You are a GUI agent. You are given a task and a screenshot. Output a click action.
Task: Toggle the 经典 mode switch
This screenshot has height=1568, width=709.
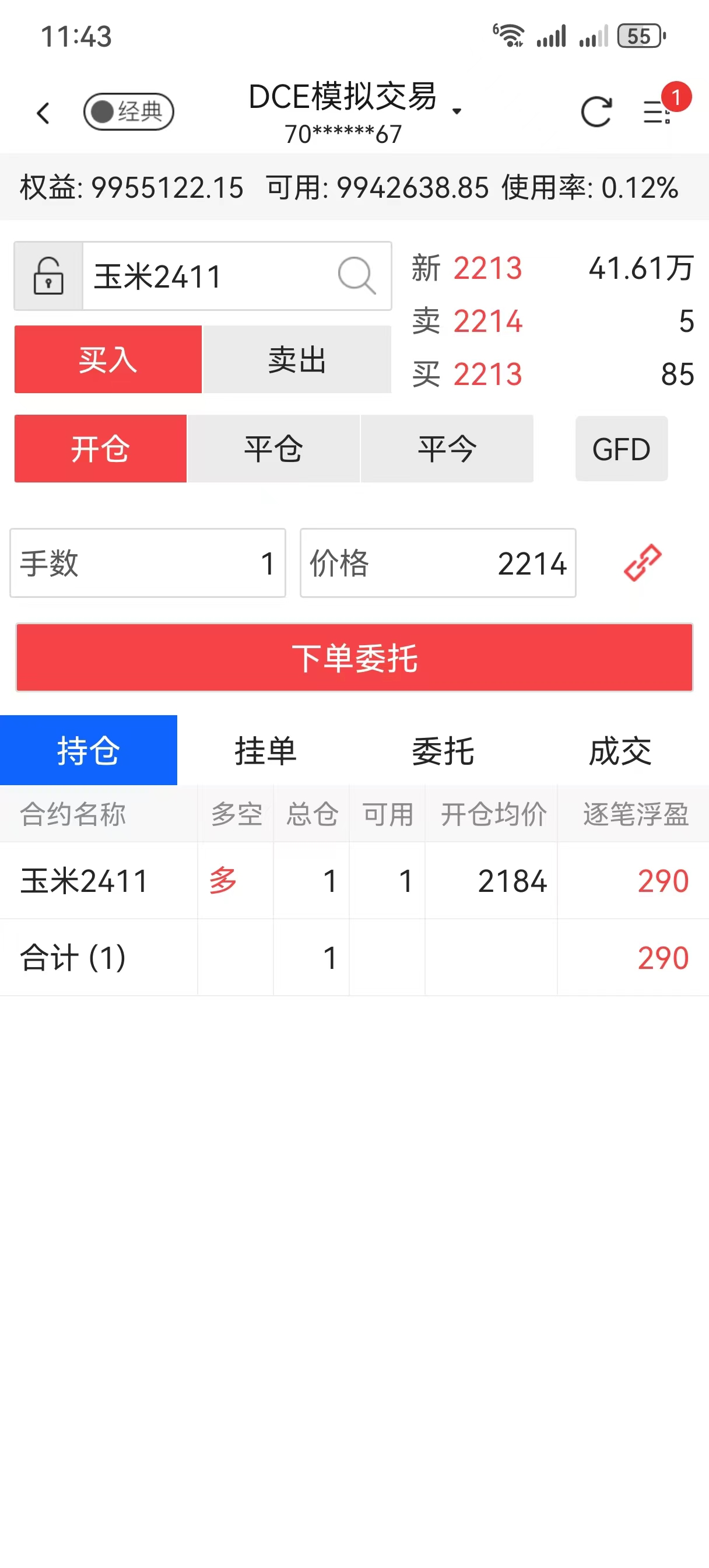tap(128, 112)
